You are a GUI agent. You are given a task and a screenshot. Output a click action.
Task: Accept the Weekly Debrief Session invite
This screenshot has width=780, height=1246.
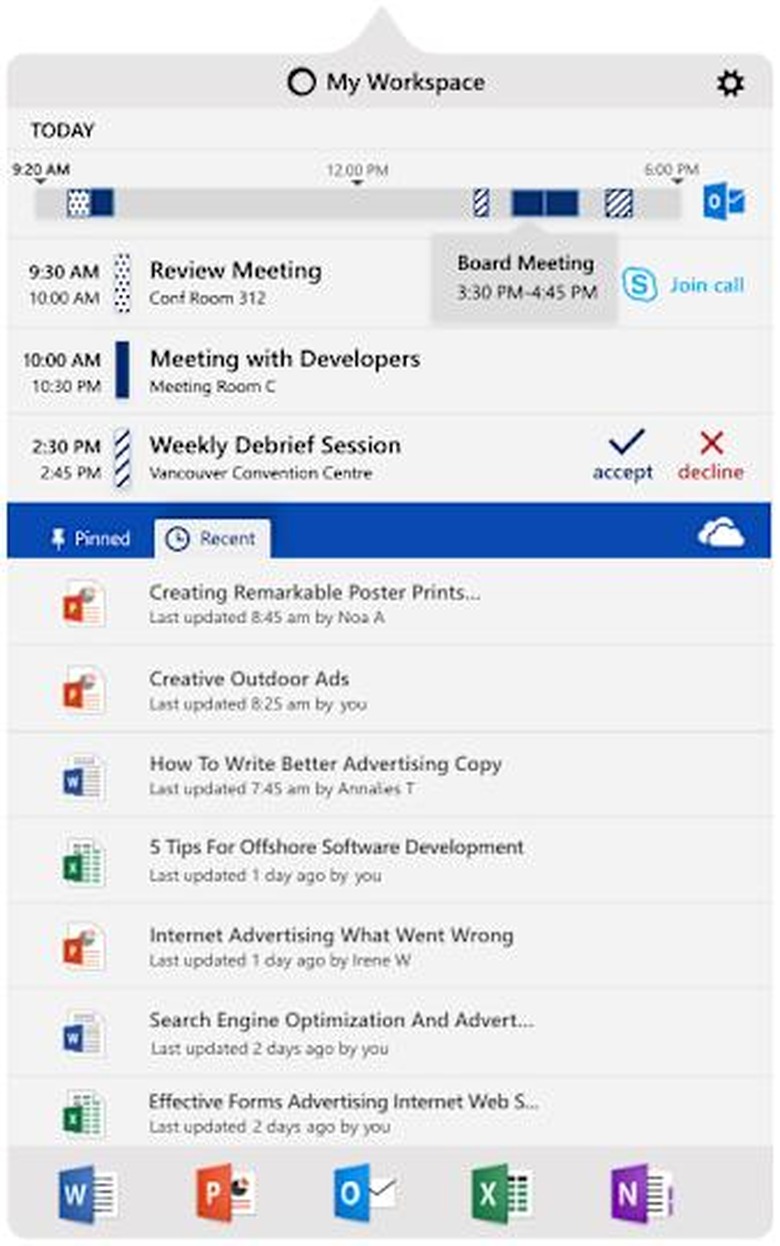pos(623,455)
